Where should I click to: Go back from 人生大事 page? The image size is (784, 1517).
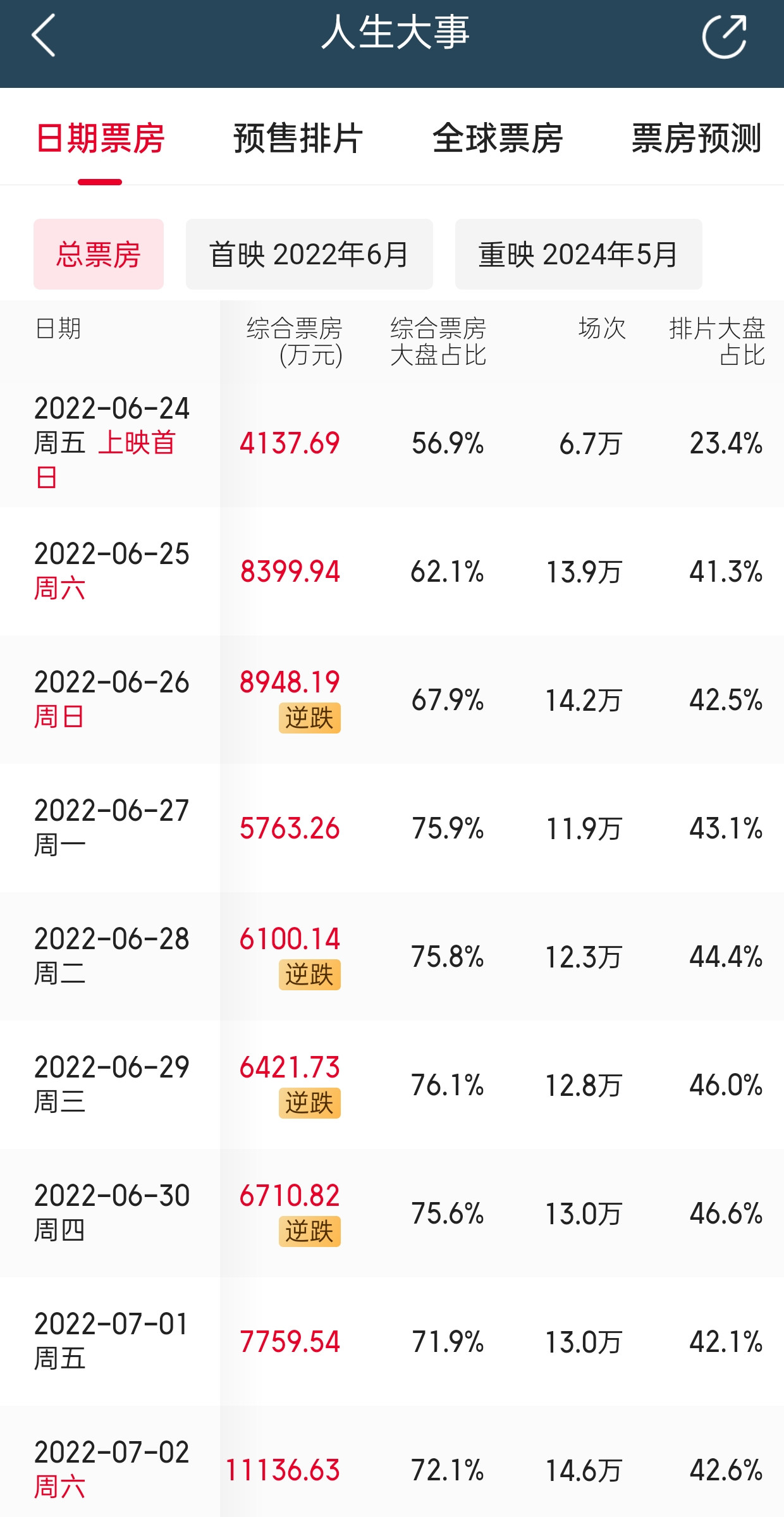[43, 35]
